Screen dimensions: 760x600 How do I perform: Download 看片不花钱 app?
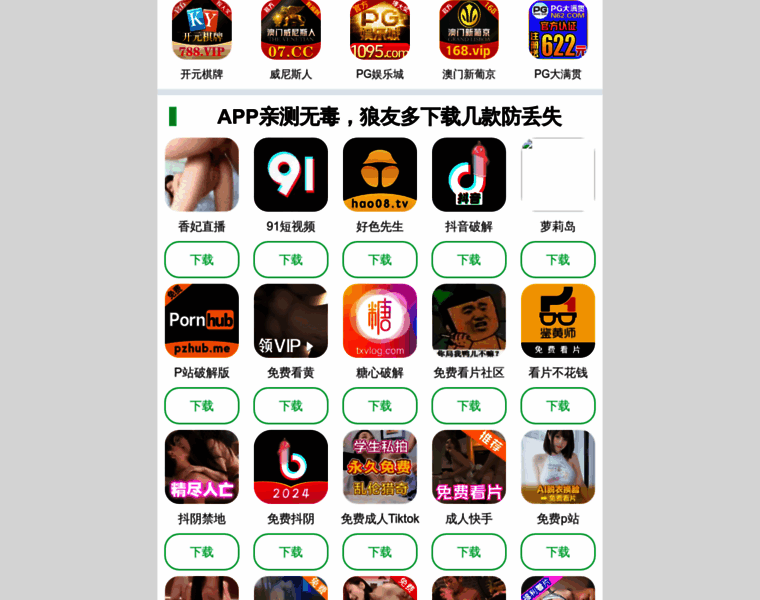558,406
